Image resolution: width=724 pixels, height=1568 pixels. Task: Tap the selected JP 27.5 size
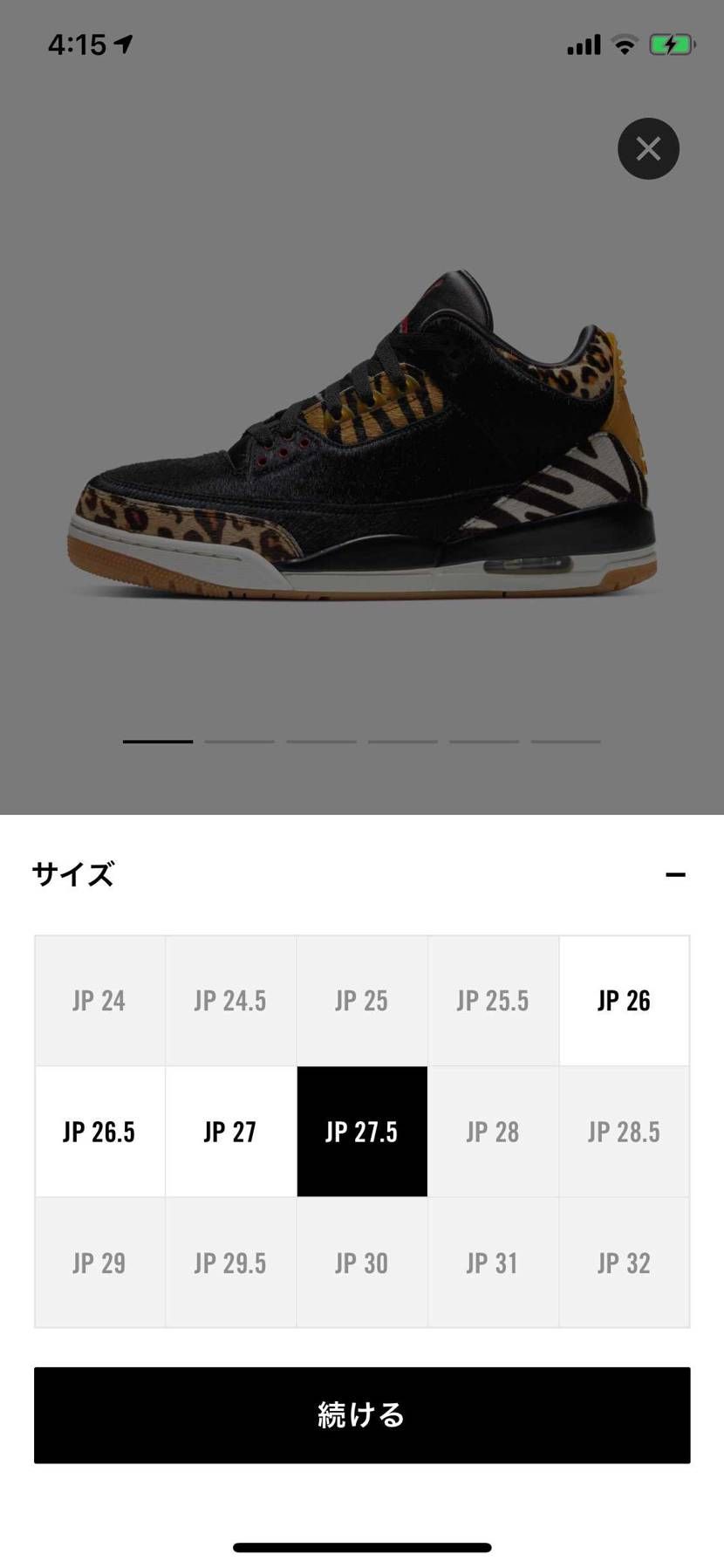(362, 1132)
